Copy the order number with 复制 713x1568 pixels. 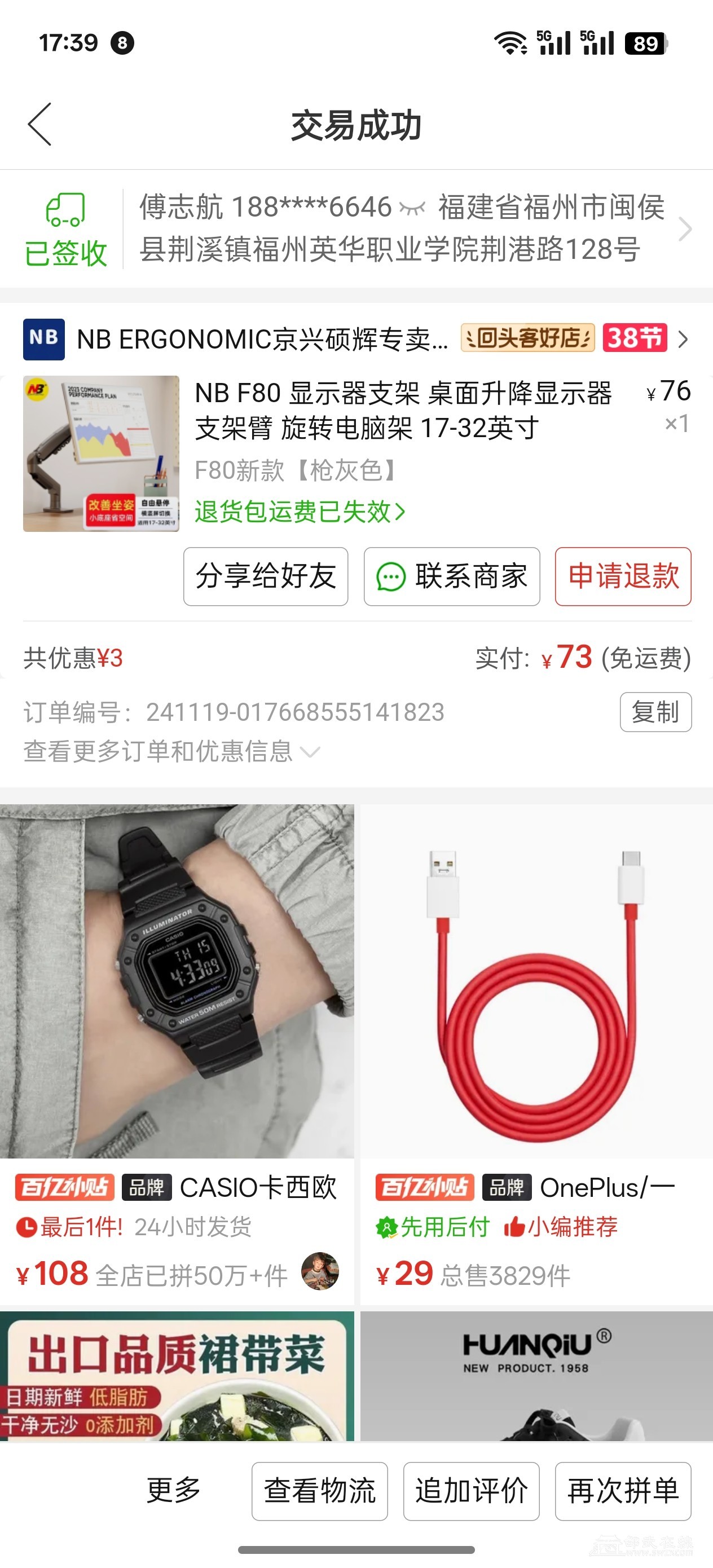tap(656, 712)
